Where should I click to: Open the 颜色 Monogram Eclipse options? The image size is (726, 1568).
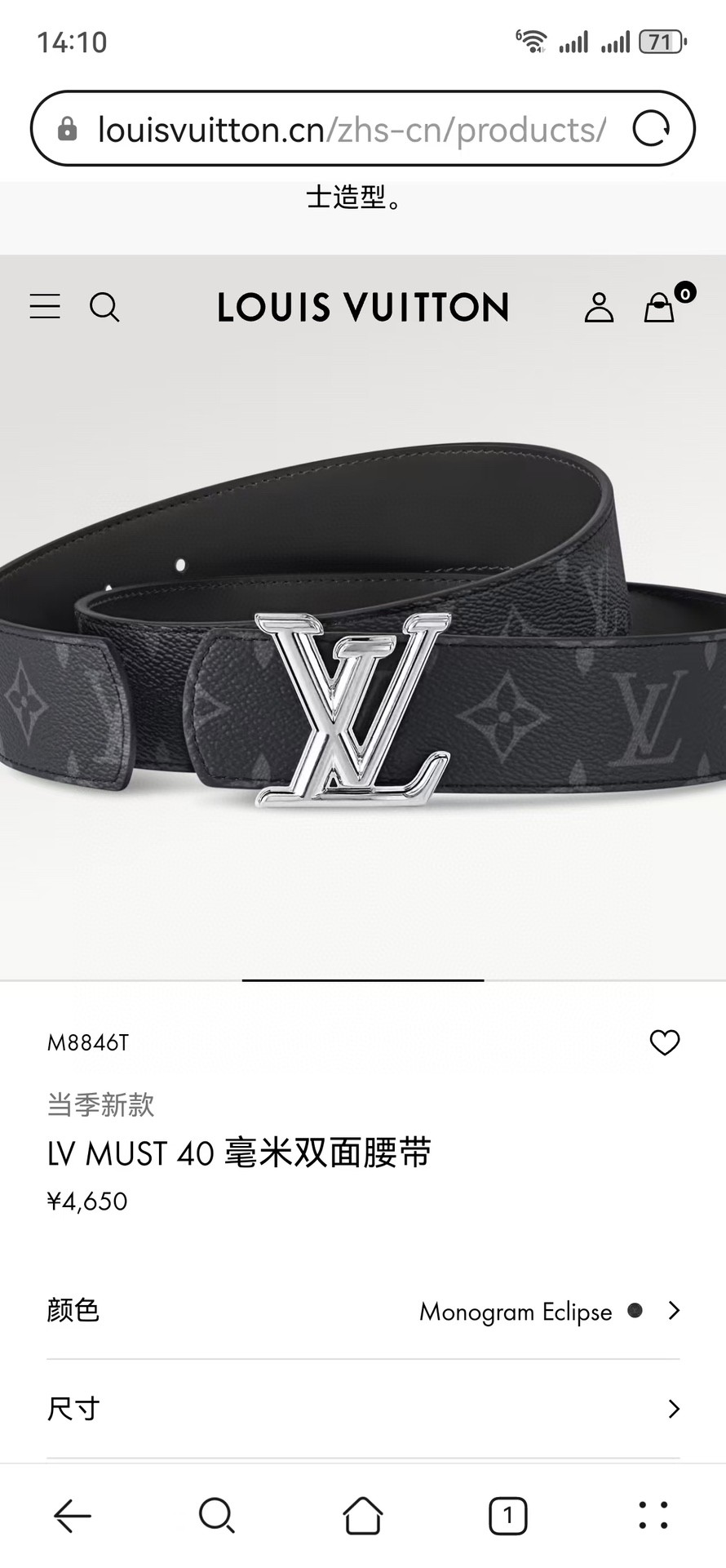[363, 1311]
